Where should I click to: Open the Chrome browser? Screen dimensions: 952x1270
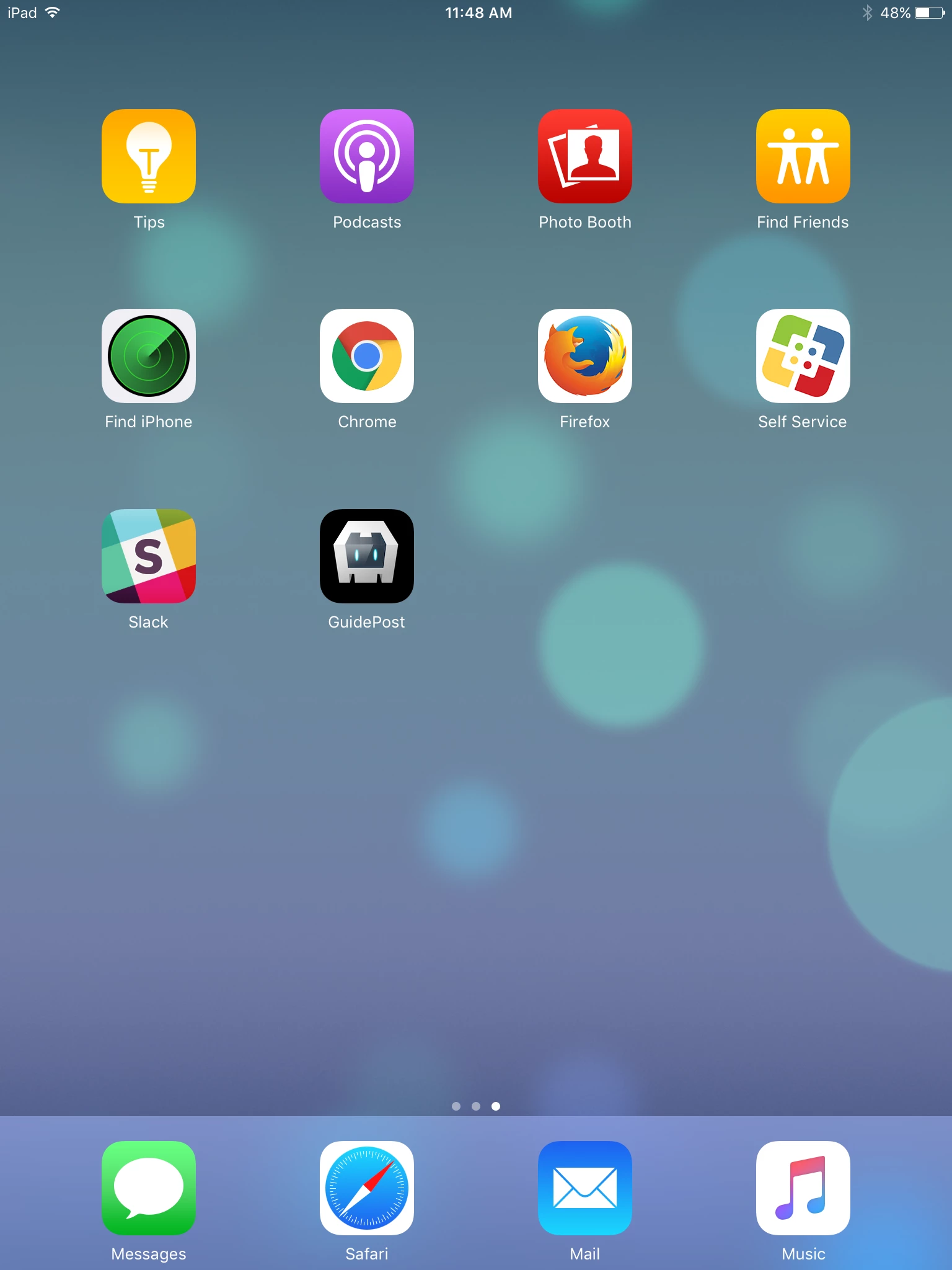pos(367,356)
